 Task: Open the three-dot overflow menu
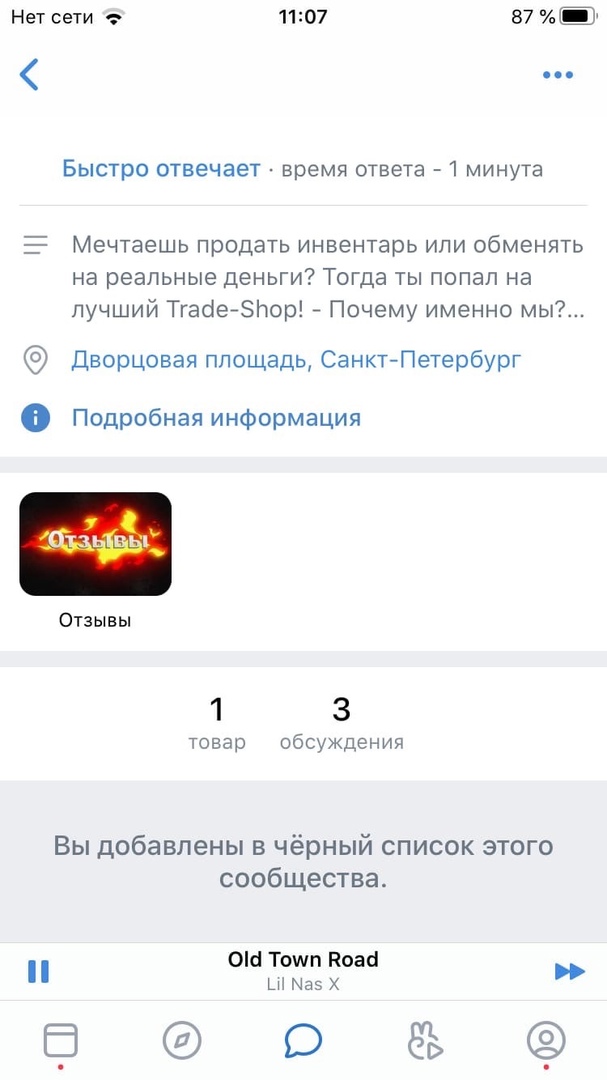(x=557, y=75)
